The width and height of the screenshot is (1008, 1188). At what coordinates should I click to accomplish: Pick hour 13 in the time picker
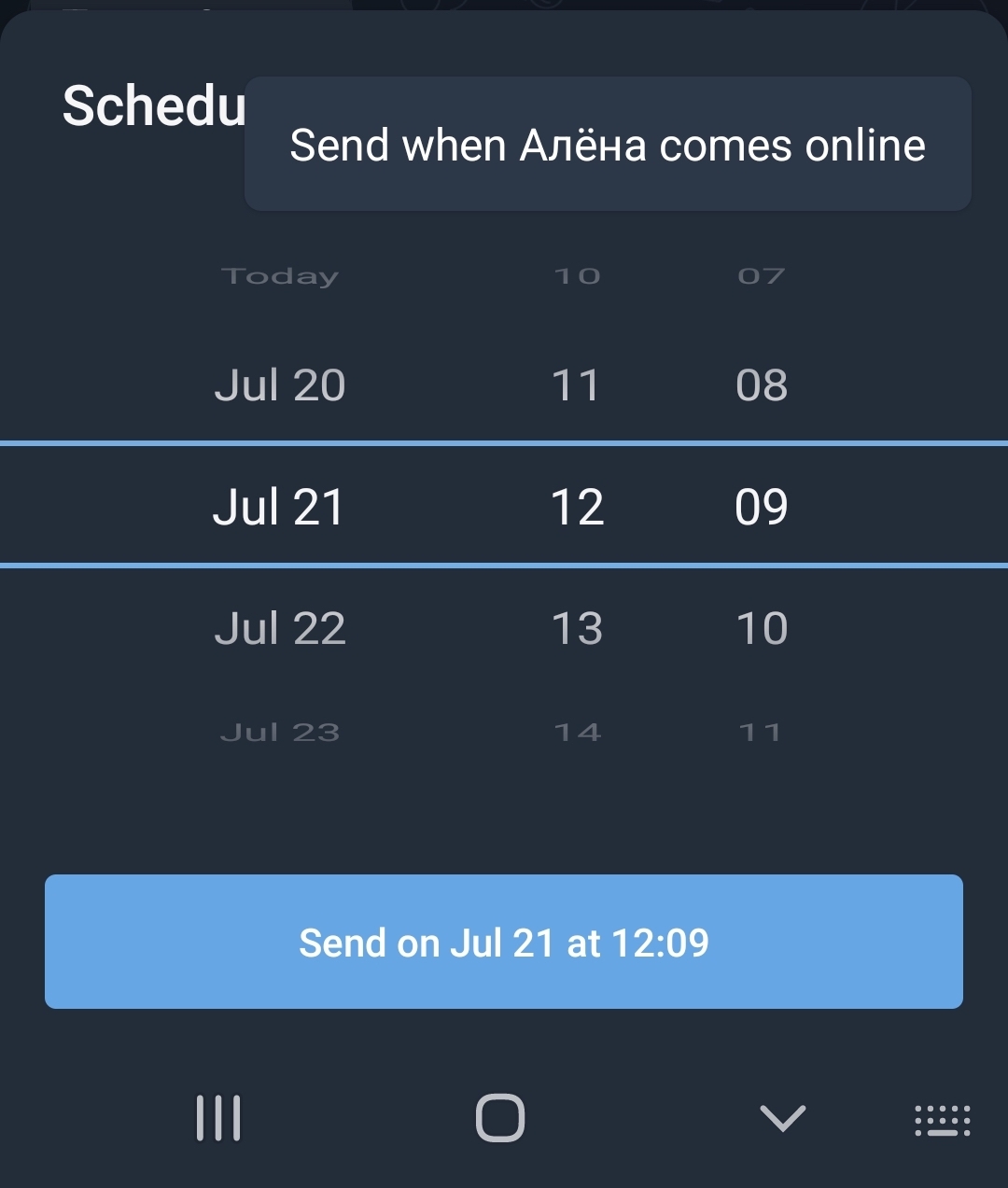(576, 628)
